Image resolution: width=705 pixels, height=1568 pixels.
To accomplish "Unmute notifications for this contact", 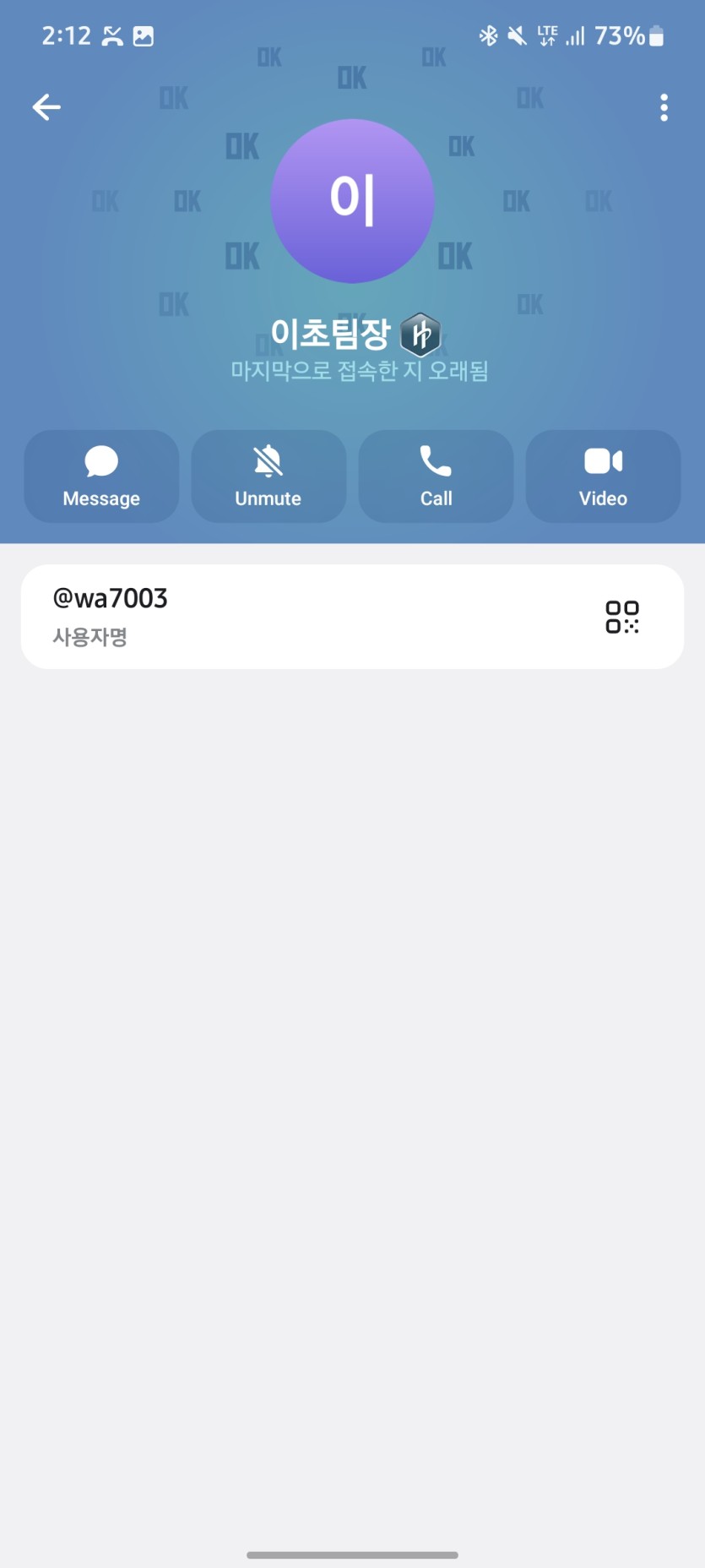I will pyautogui.click(x=268, y=476).
